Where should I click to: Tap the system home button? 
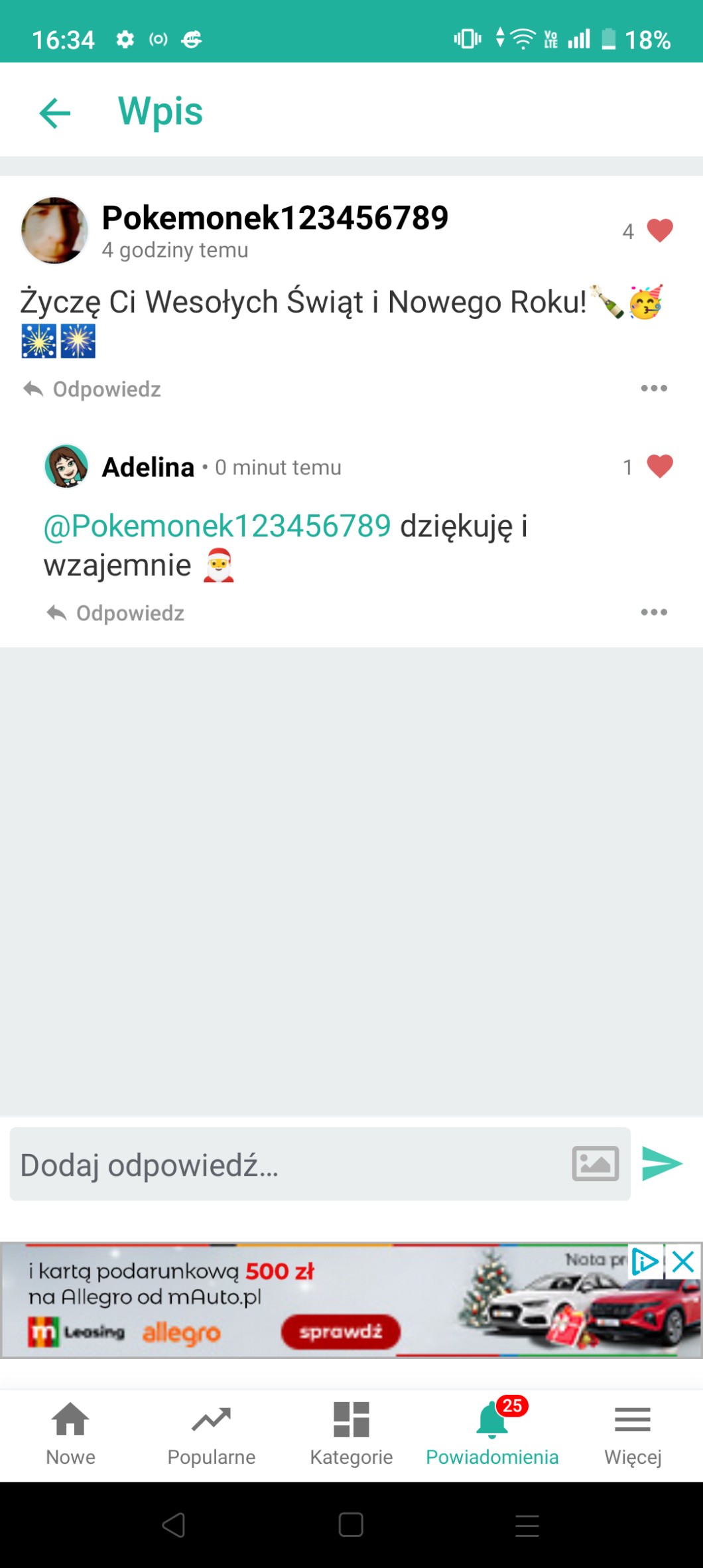(351, 1525)
